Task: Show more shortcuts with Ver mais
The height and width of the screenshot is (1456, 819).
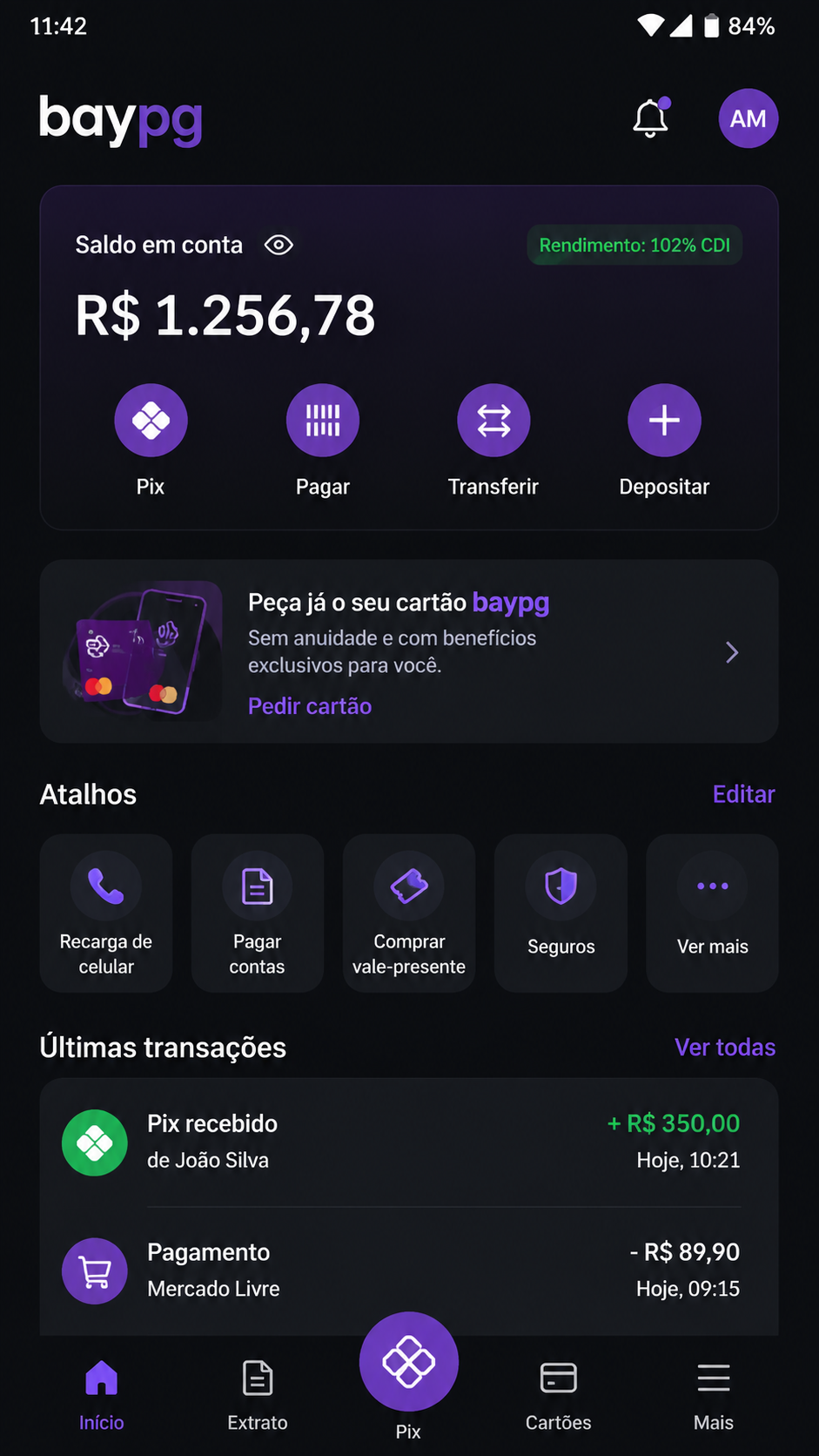Action: click(713, 913)
